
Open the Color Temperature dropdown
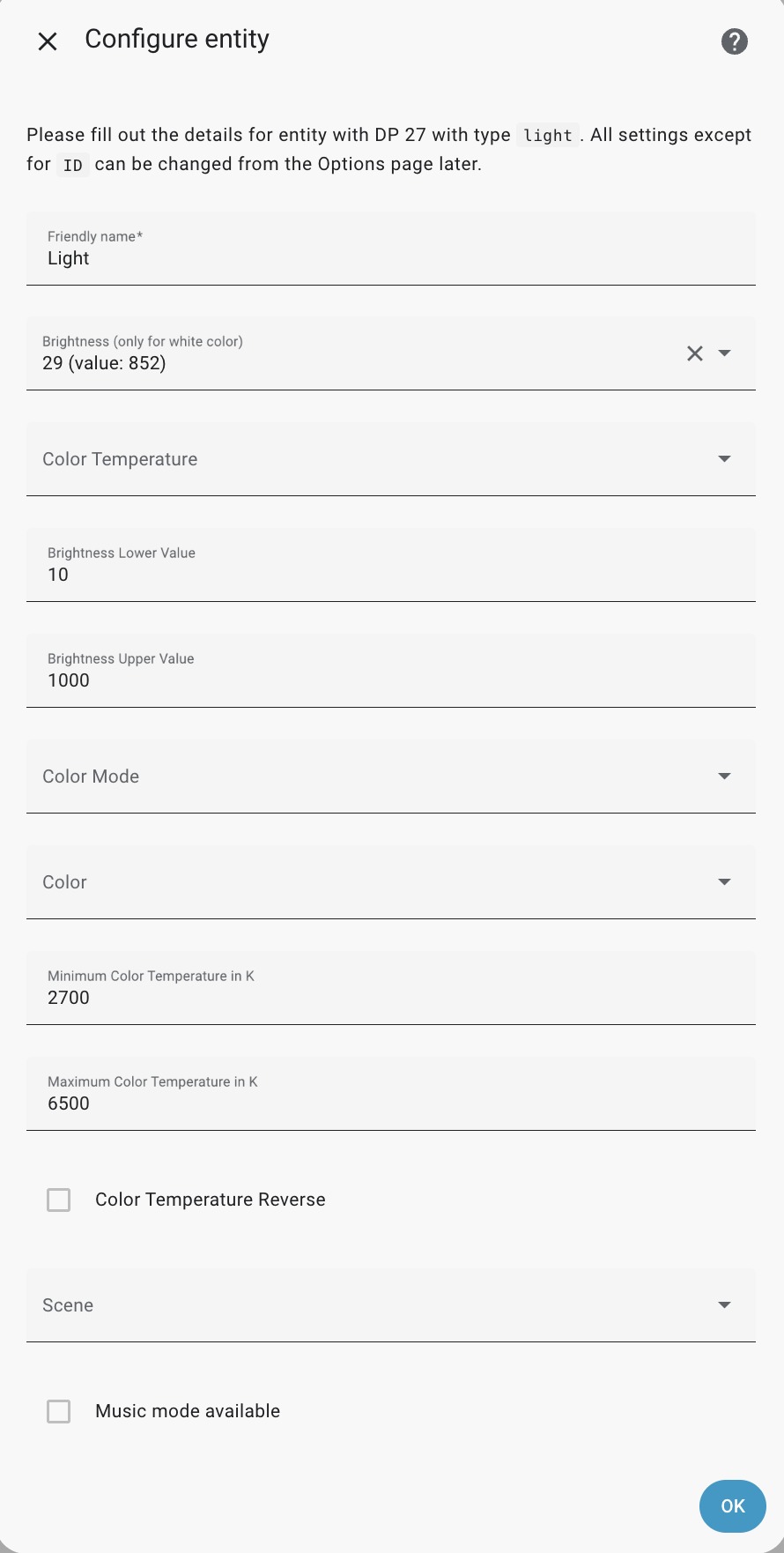tap(390, 459)
